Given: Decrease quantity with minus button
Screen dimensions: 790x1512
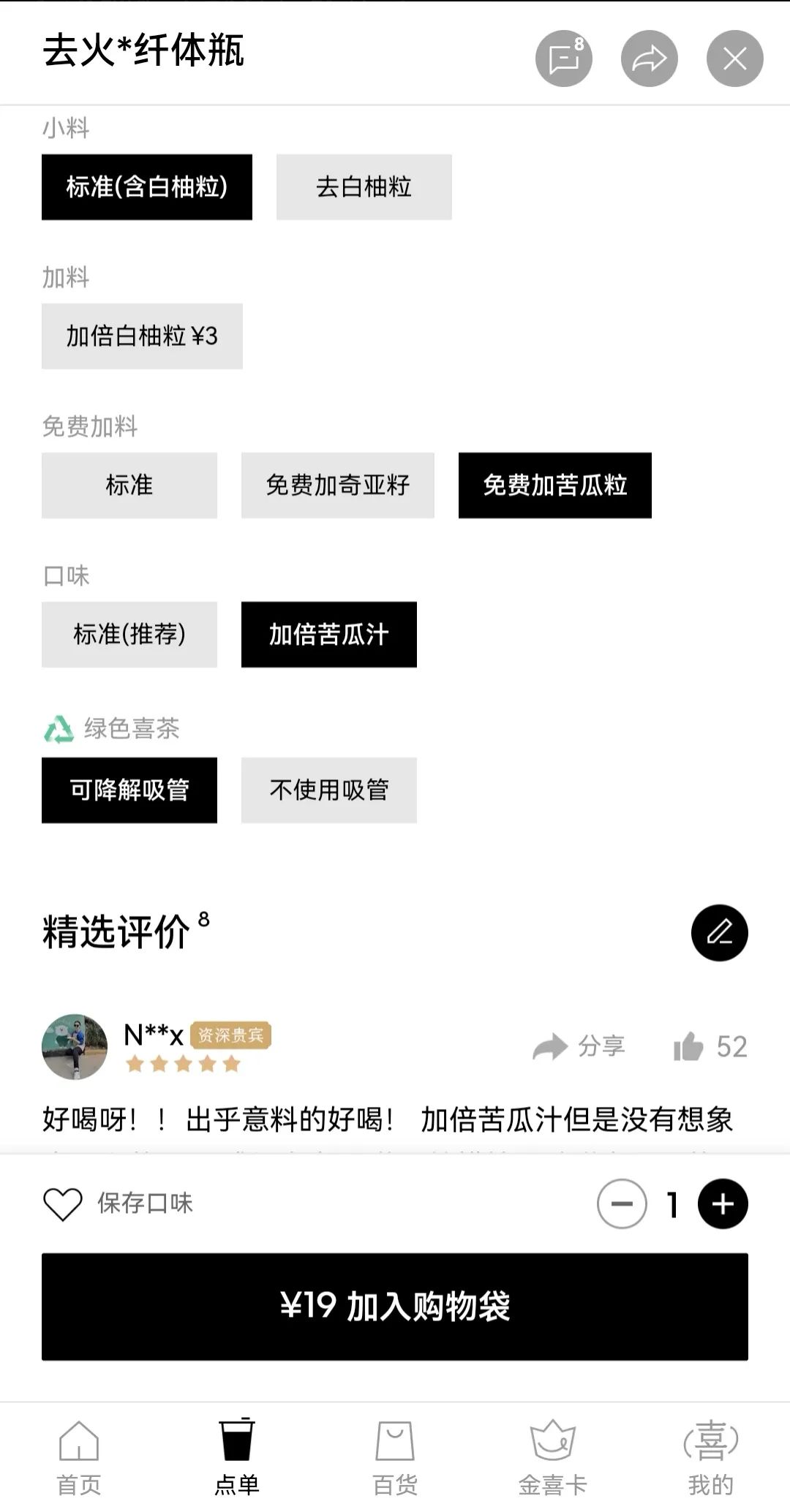Looking at the screenshot, I should click(x=622, y=1203).
